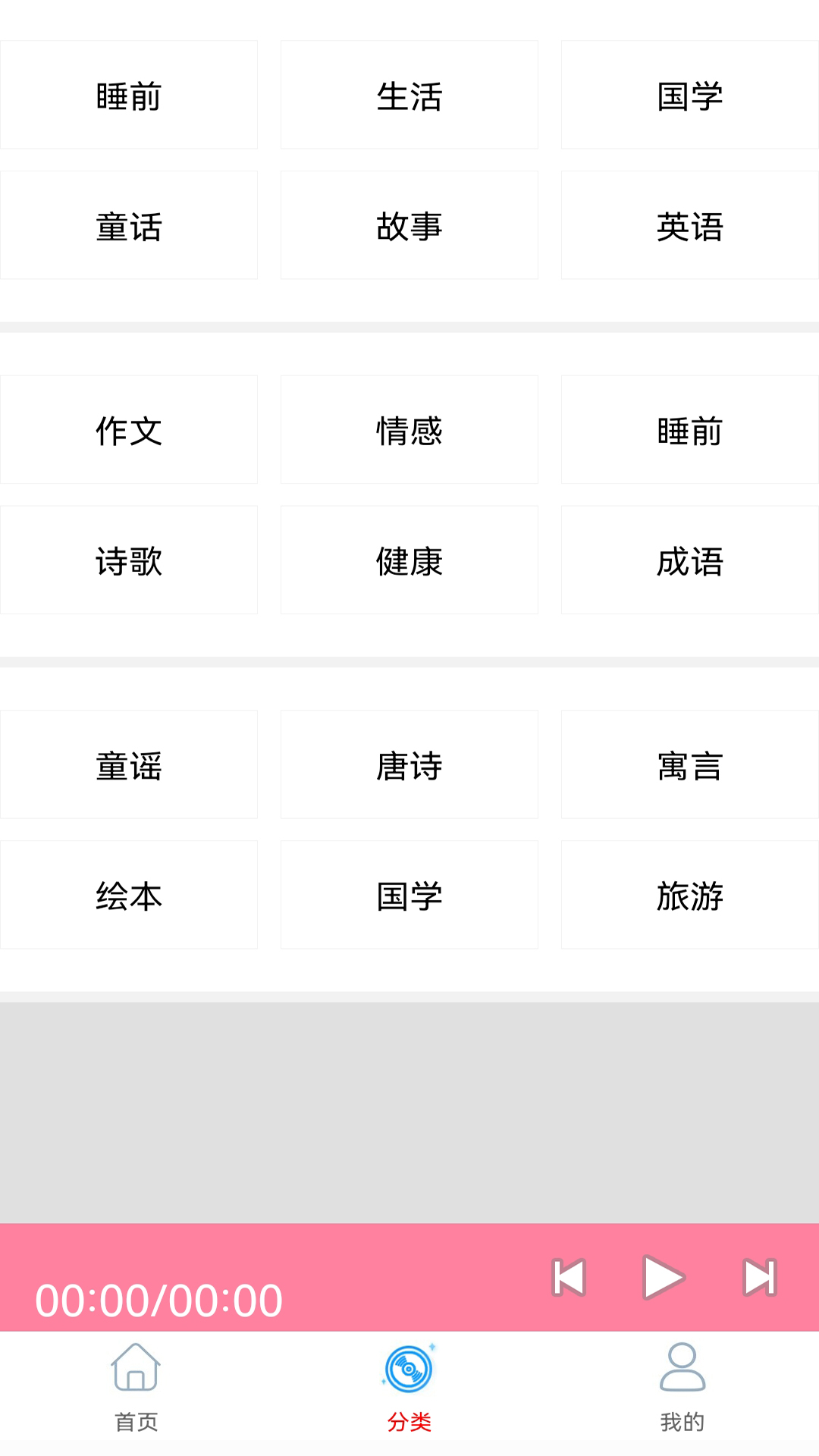Open the 童话 category
This screenshot has width=819, height=1456.
[129, 226]
